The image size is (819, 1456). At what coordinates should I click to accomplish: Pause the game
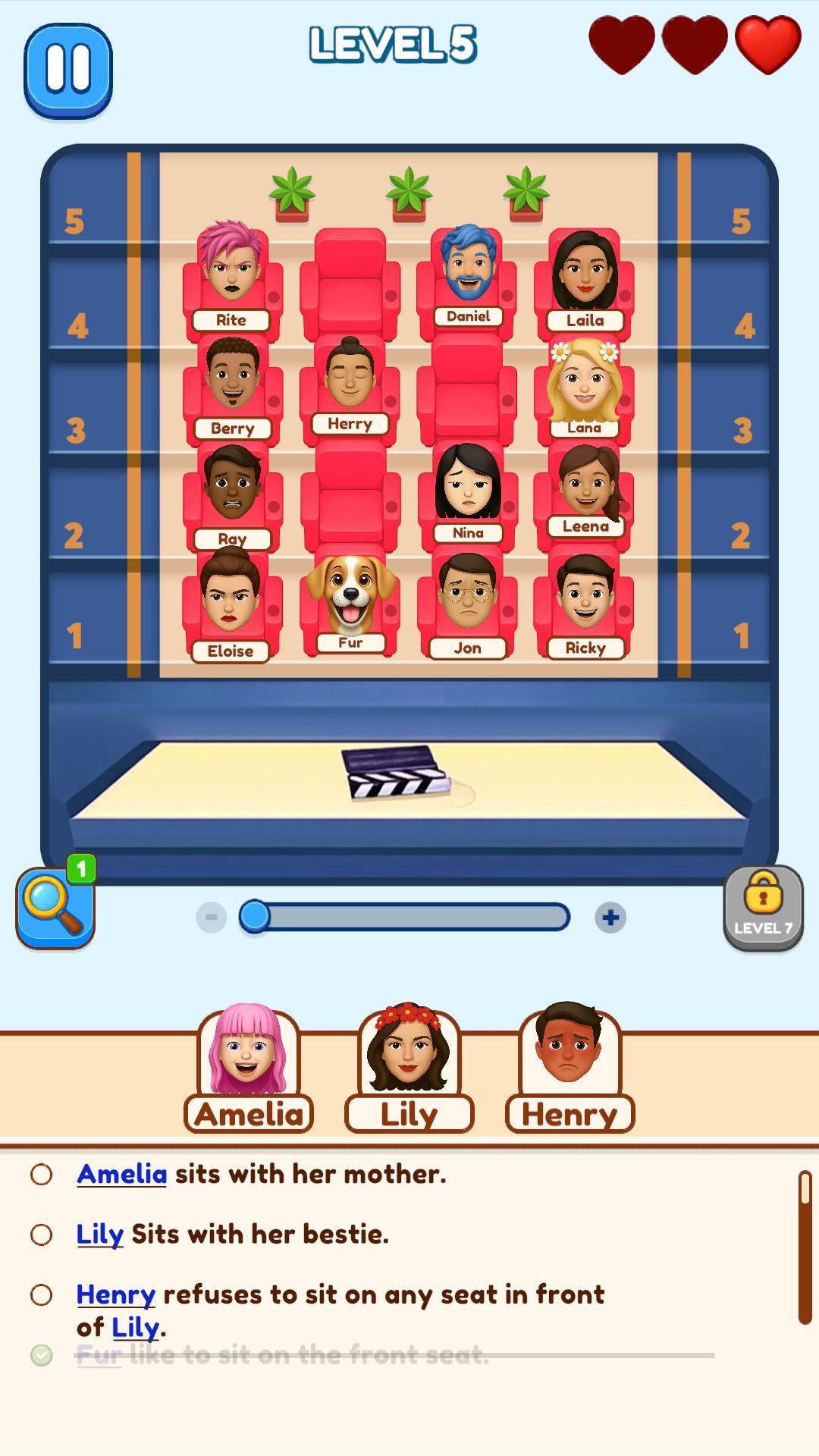(x=68, y=70)
